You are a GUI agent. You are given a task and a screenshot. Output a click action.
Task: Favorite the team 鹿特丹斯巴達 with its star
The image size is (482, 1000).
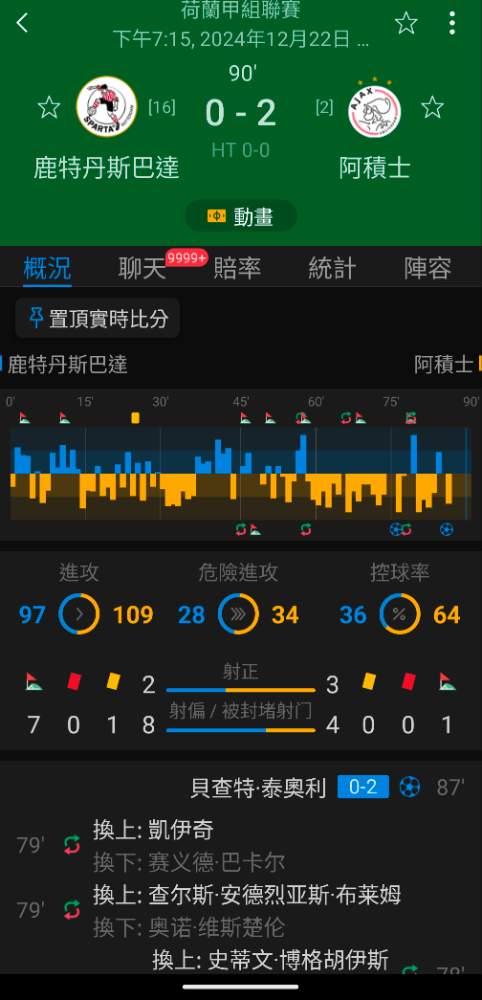coord(49,107)
